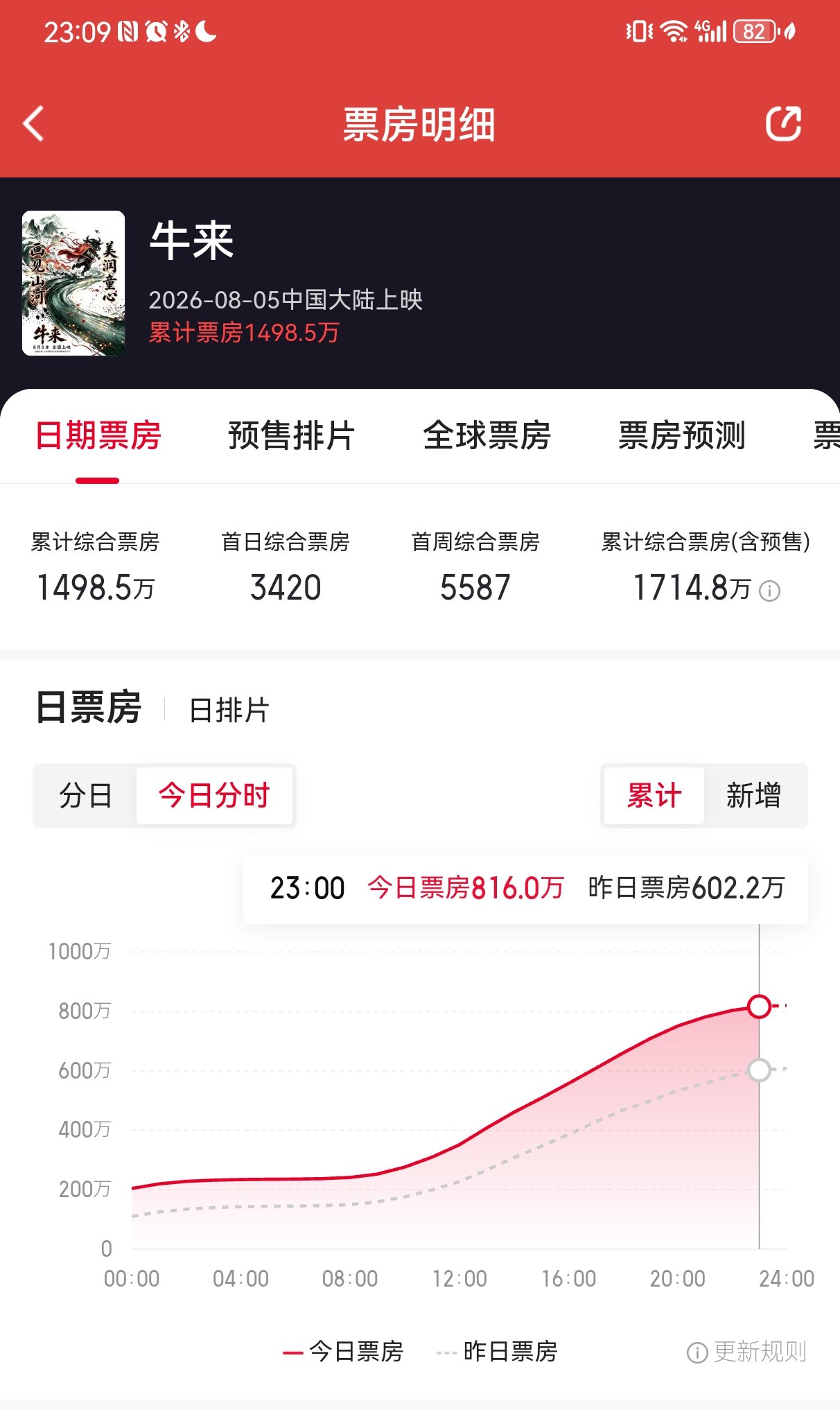Open the 牛来 movie poster

73,283
